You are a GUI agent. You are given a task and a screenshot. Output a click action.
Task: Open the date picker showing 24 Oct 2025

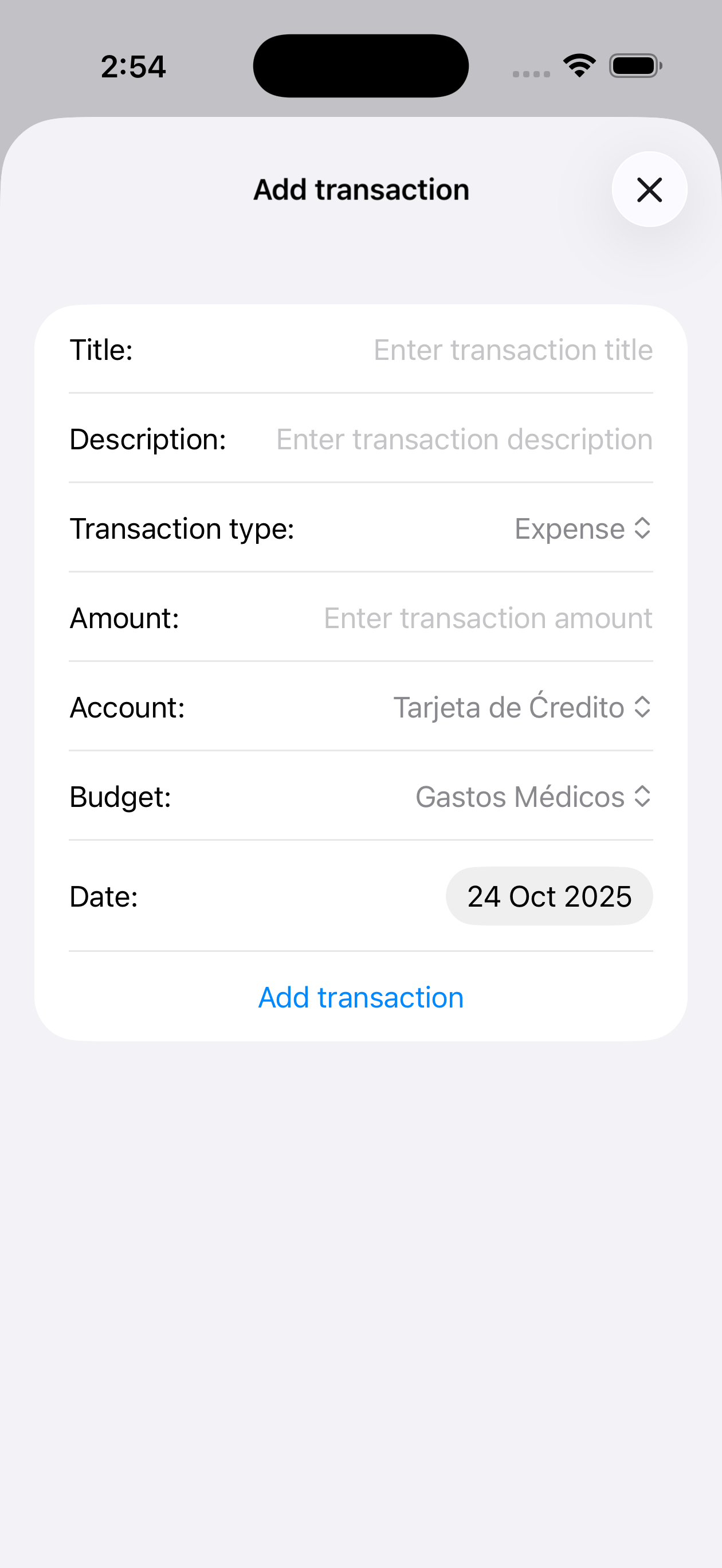coord(549,896)
